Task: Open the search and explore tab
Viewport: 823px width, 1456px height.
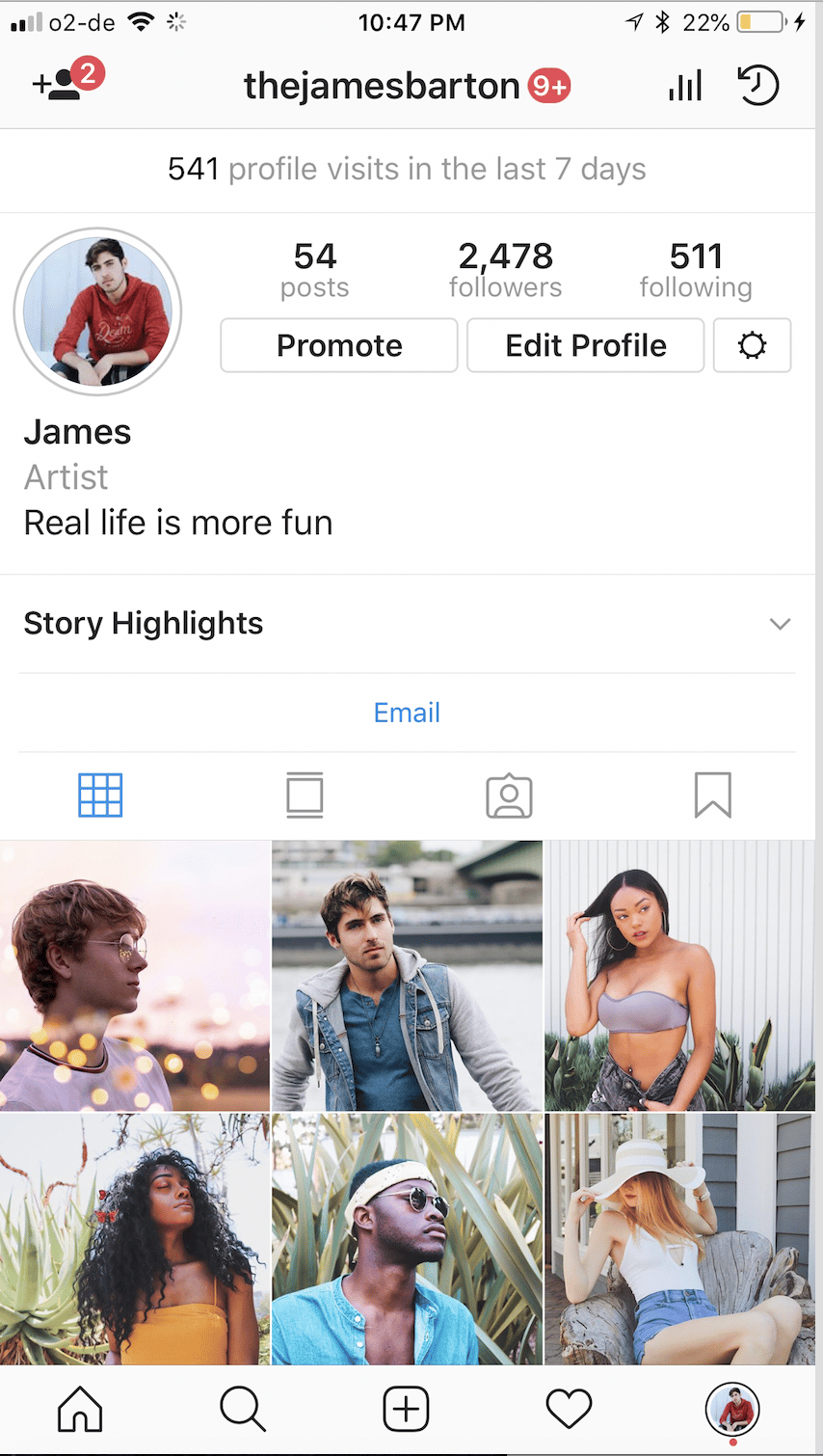Action: (x=242, y=1409)
